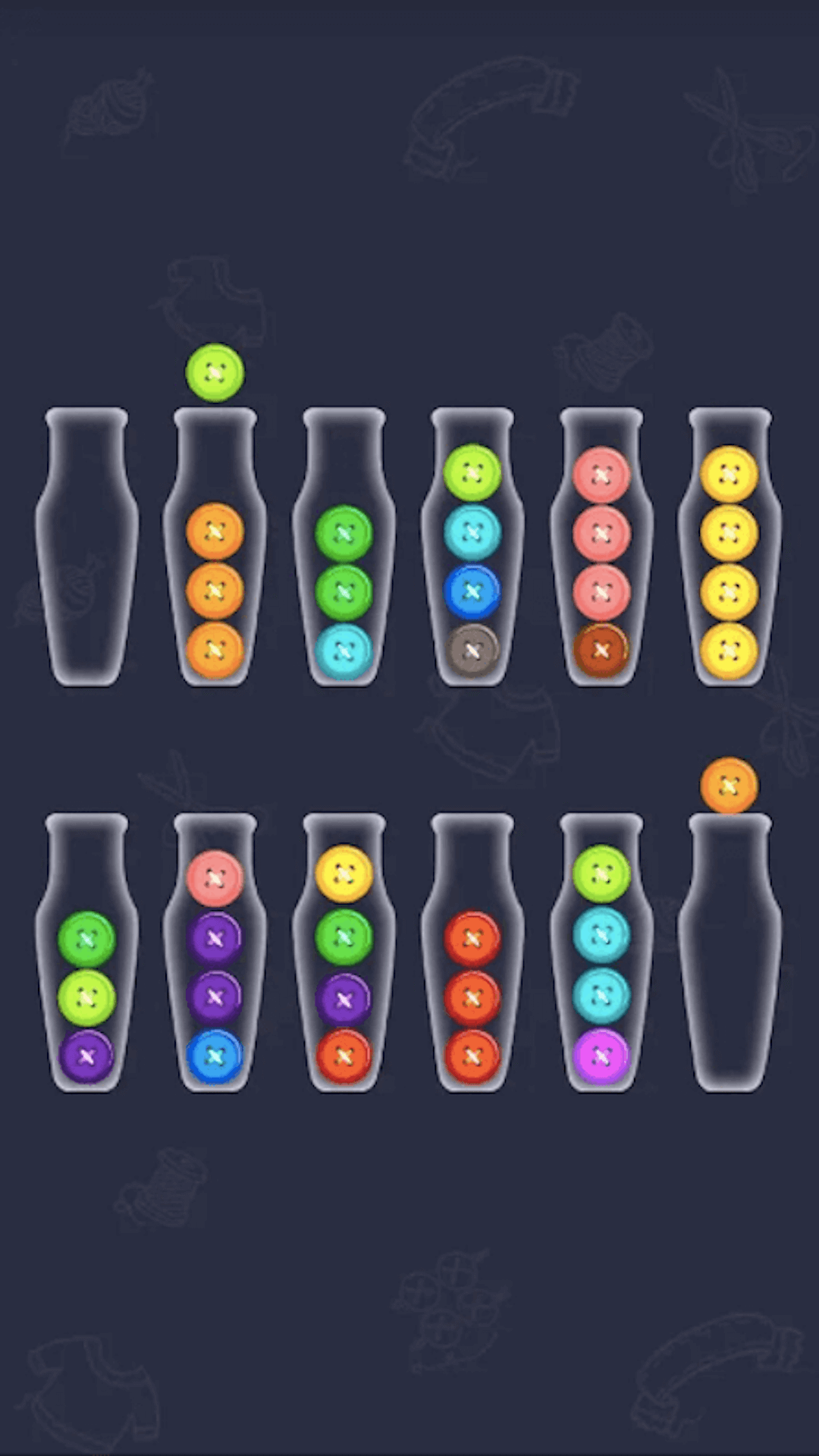Select the empty bottle in the top row
The width and height of the screenshot is (819, 1456).
coord(86,548)
